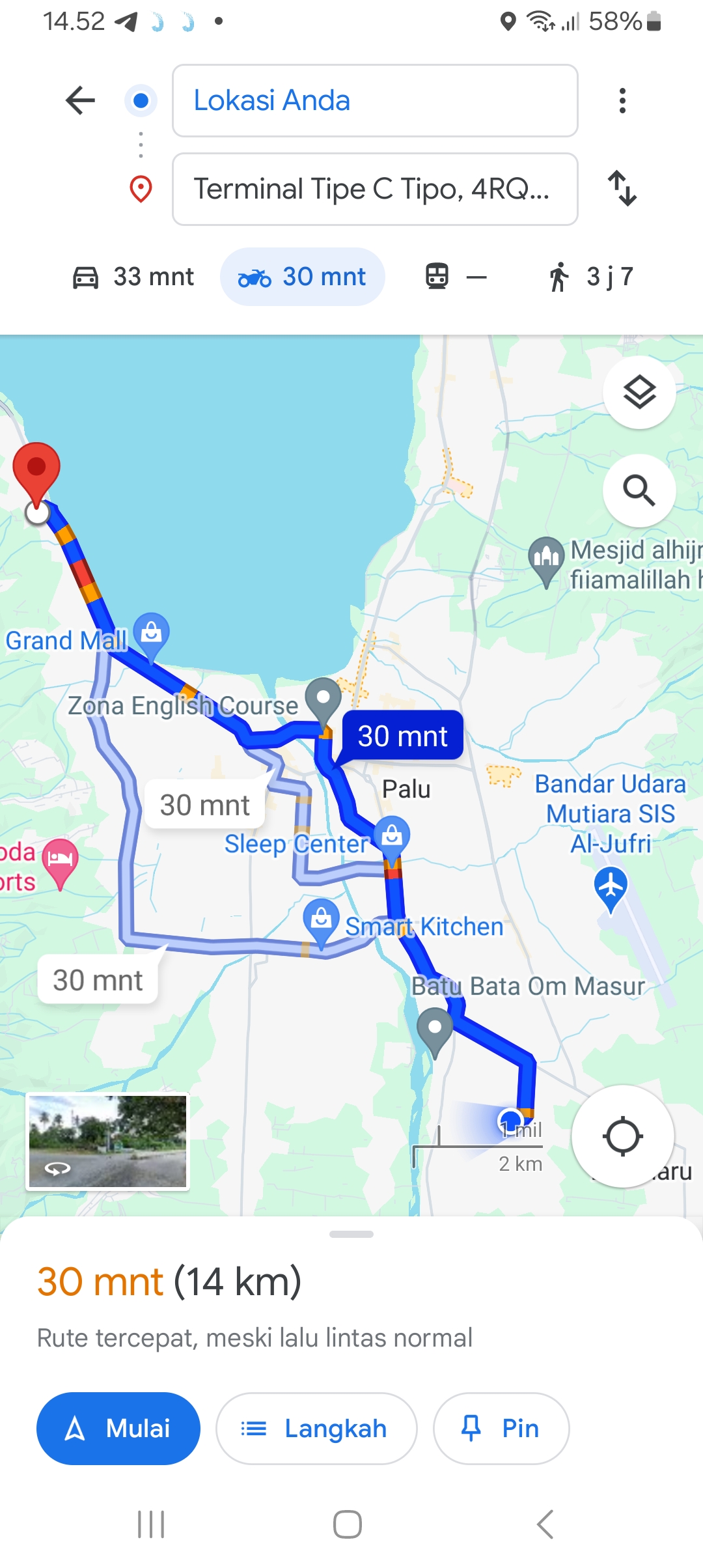
Task: Open the map layers button
Action: click(639, 392)
